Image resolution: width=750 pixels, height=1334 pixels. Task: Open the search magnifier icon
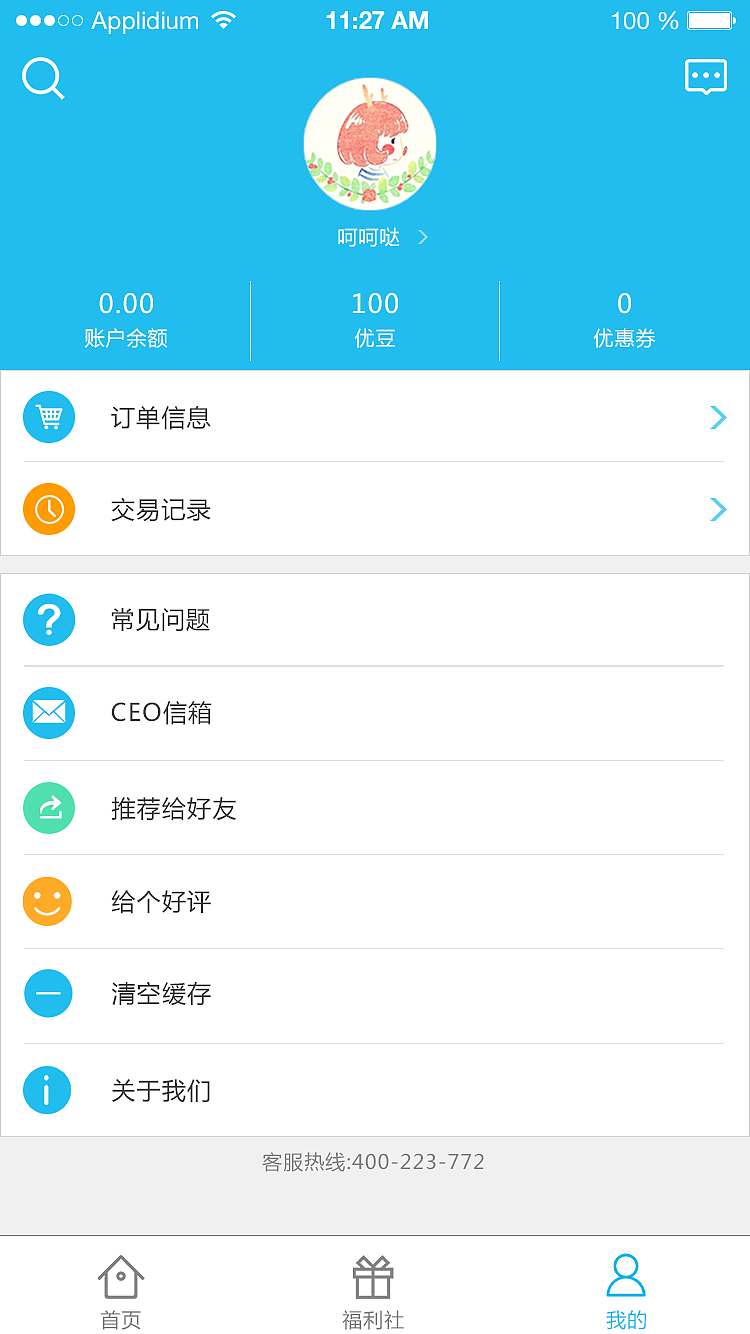[42, 78]
